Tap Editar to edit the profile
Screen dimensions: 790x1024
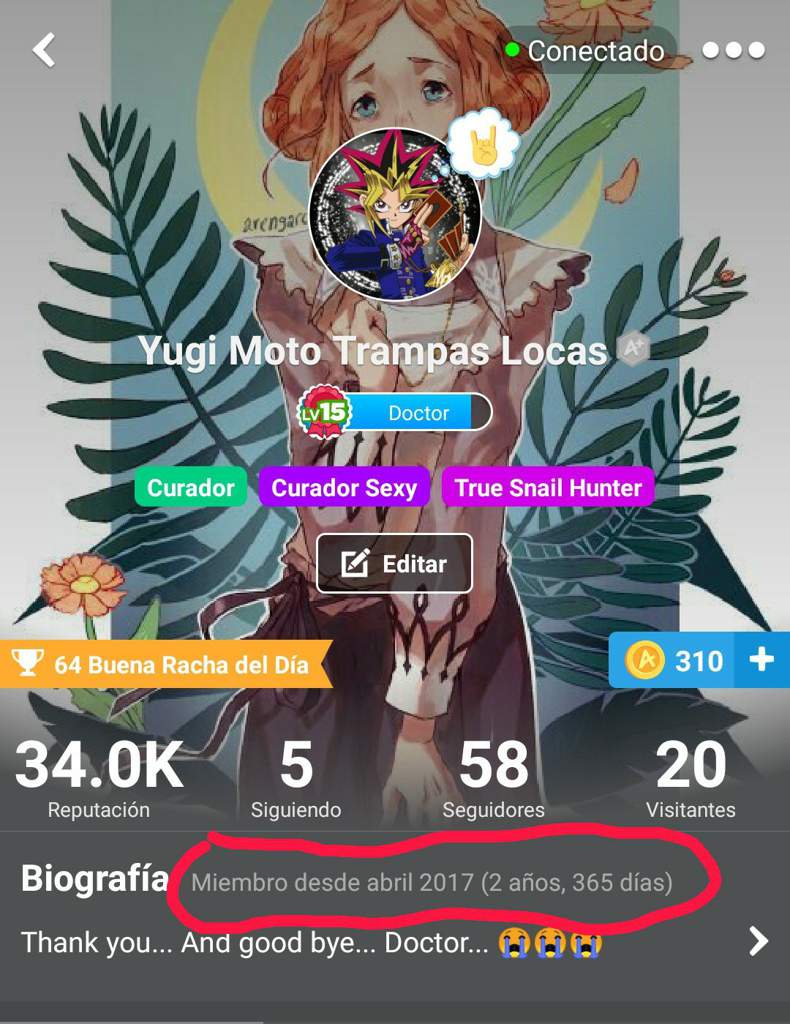[395, 563]
